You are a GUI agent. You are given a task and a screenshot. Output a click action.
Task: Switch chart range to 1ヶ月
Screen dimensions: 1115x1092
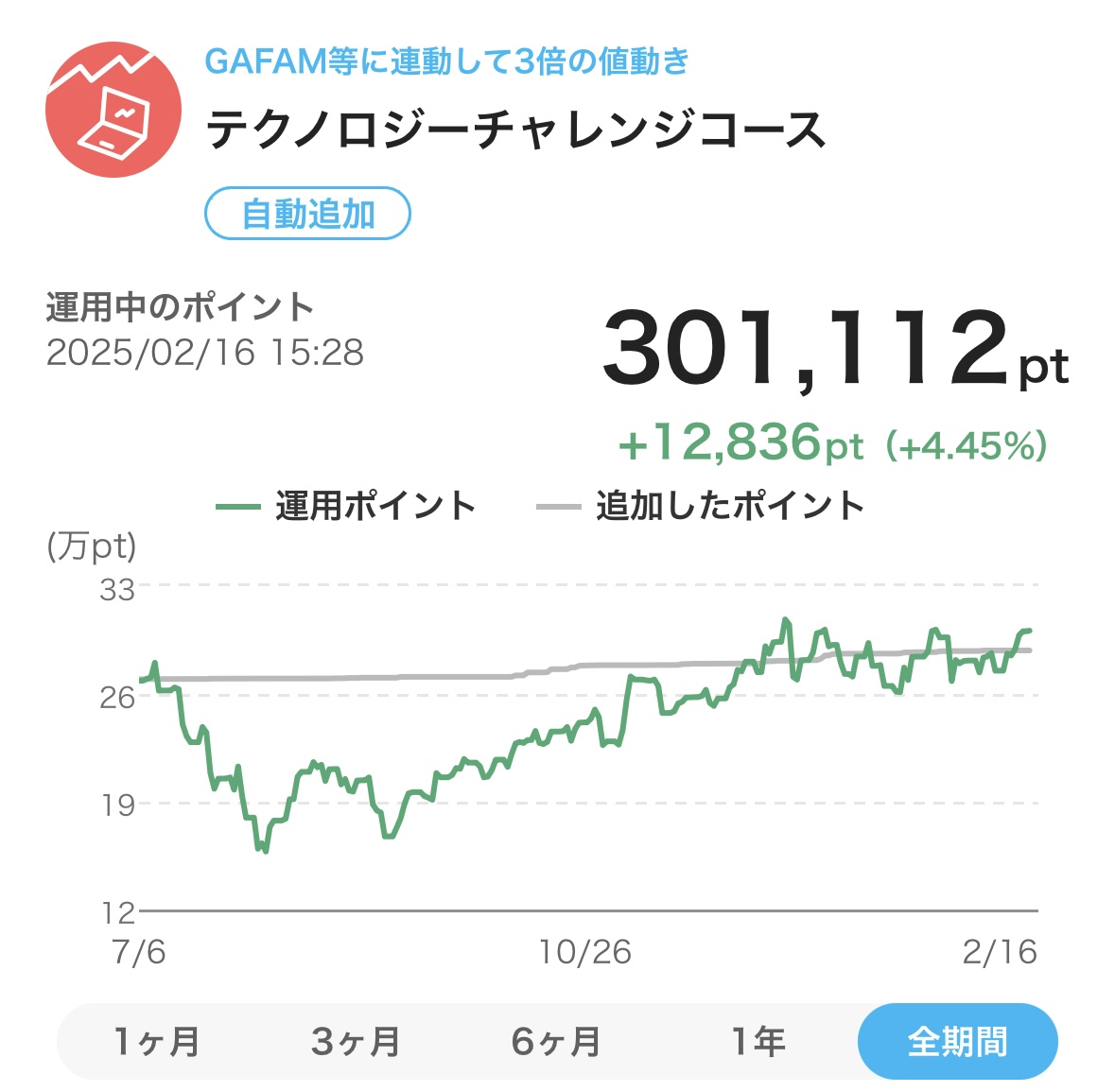coord(157,1041)
